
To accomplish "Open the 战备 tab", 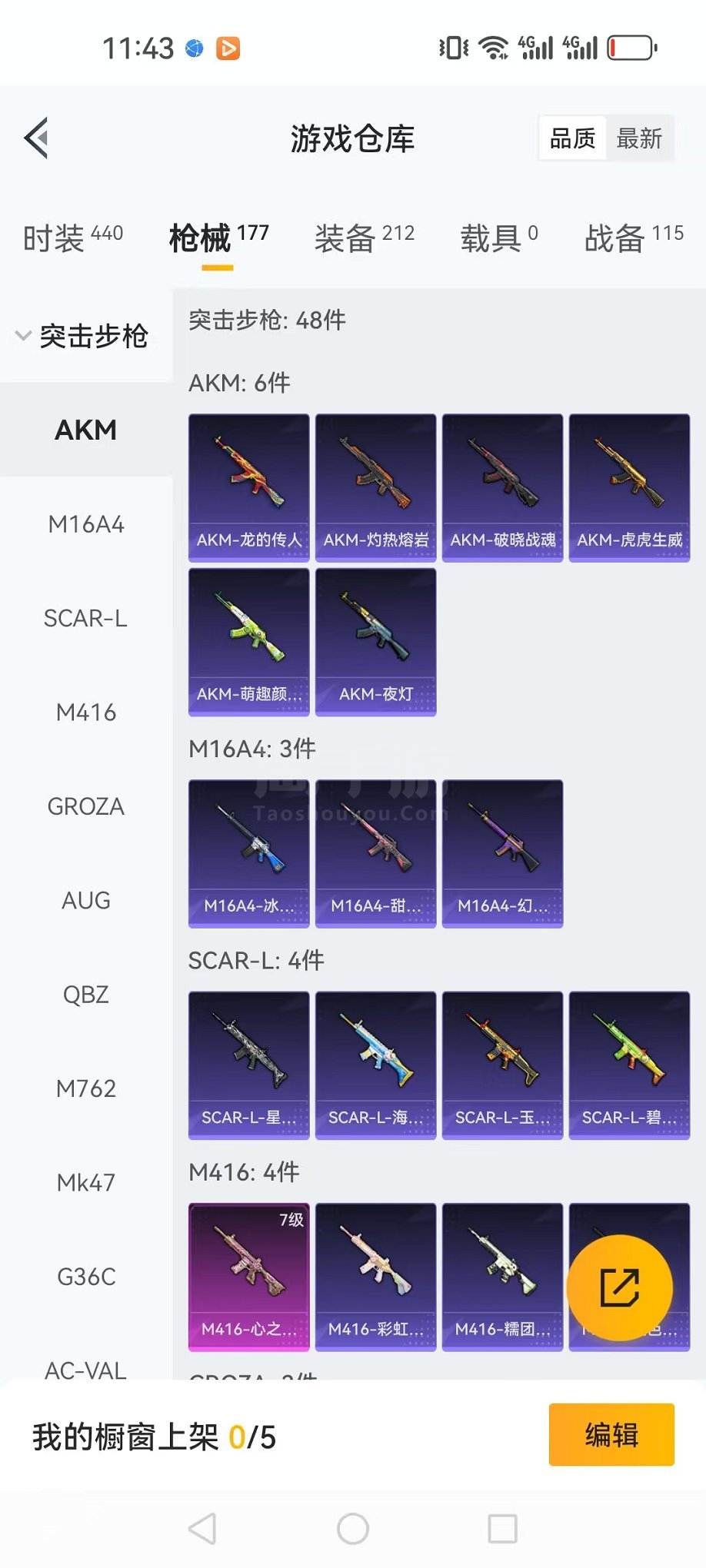I will 633,238.
